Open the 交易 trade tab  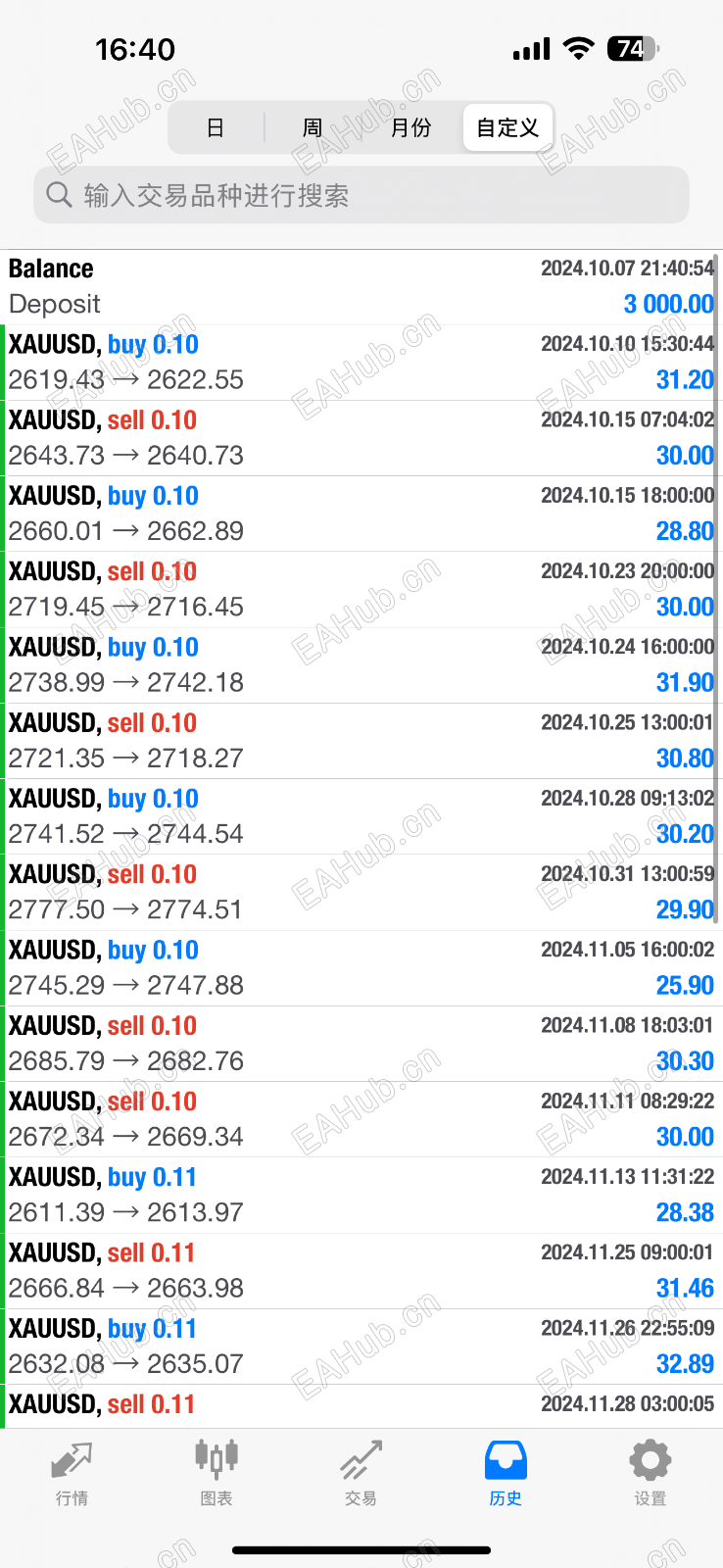pos(361,1472)
